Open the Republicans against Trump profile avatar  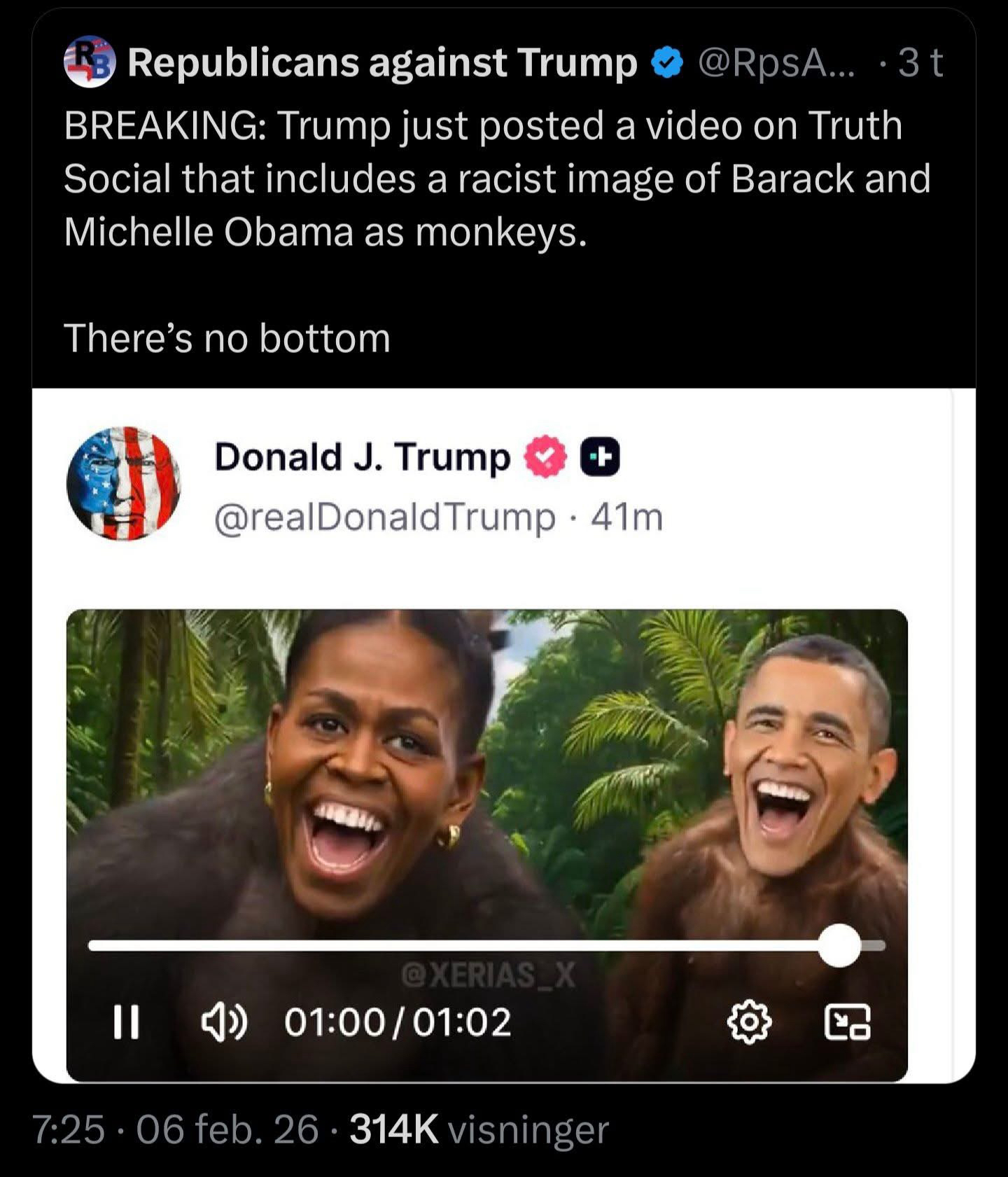pos(90,62)
